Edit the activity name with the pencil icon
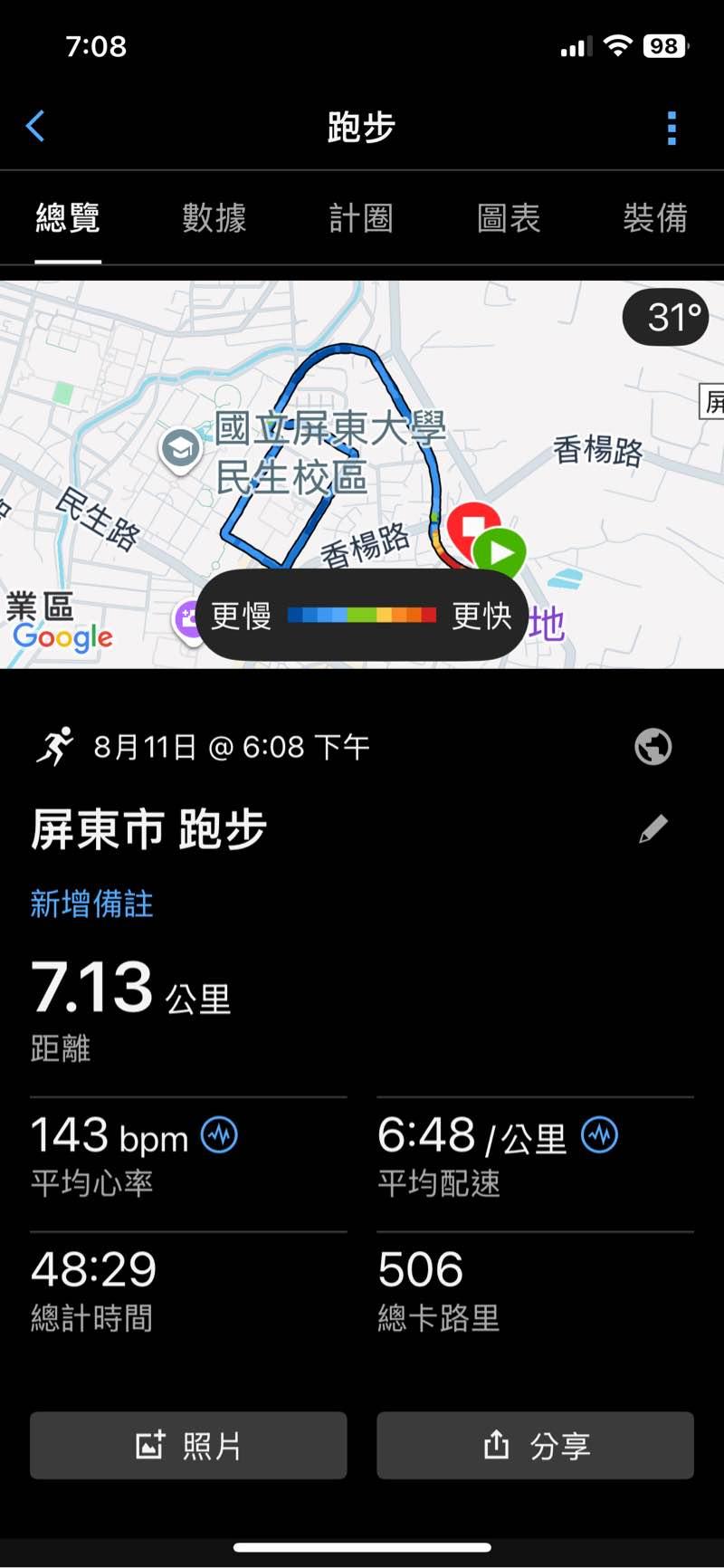 (653, 828)
